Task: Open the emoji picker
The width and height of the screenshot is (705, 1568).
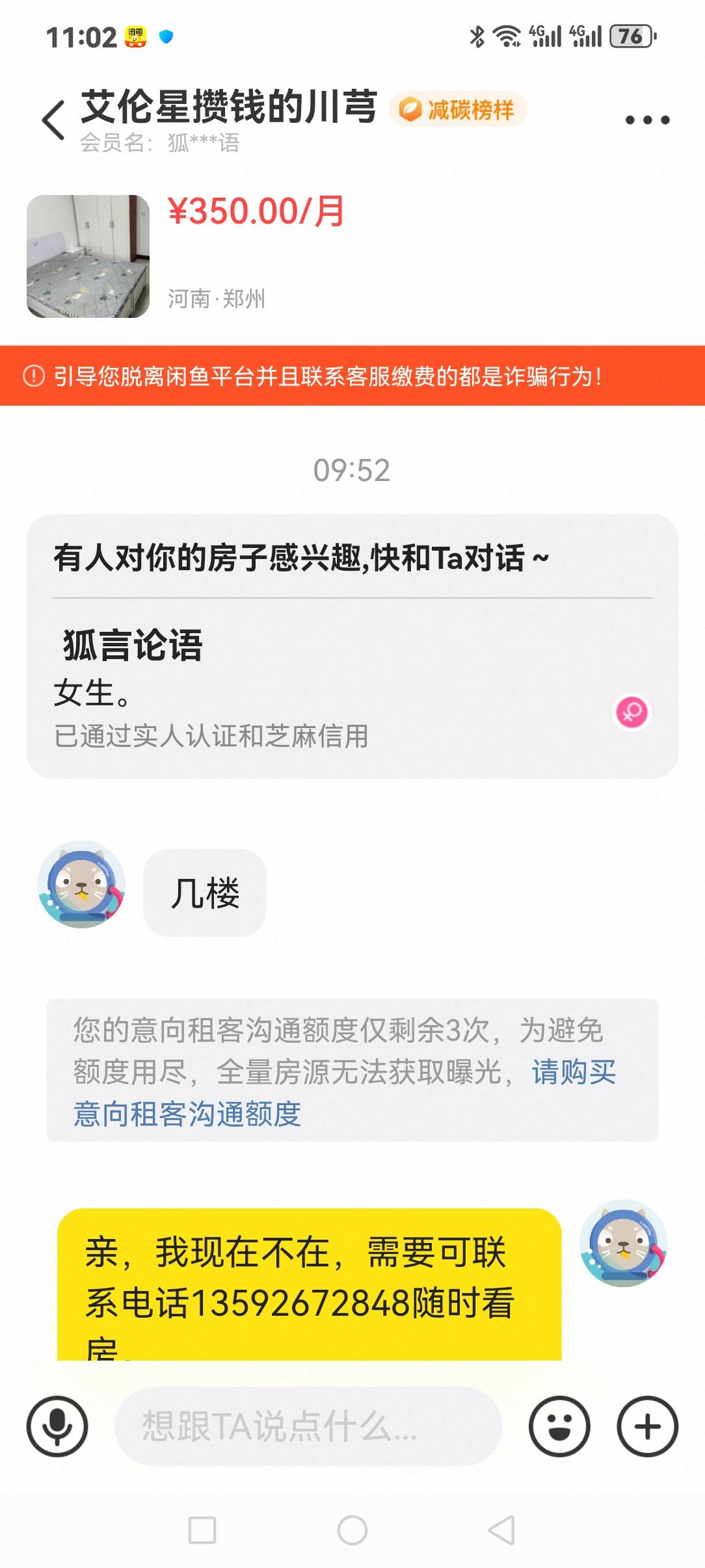Action: [x=559, y=1426]
